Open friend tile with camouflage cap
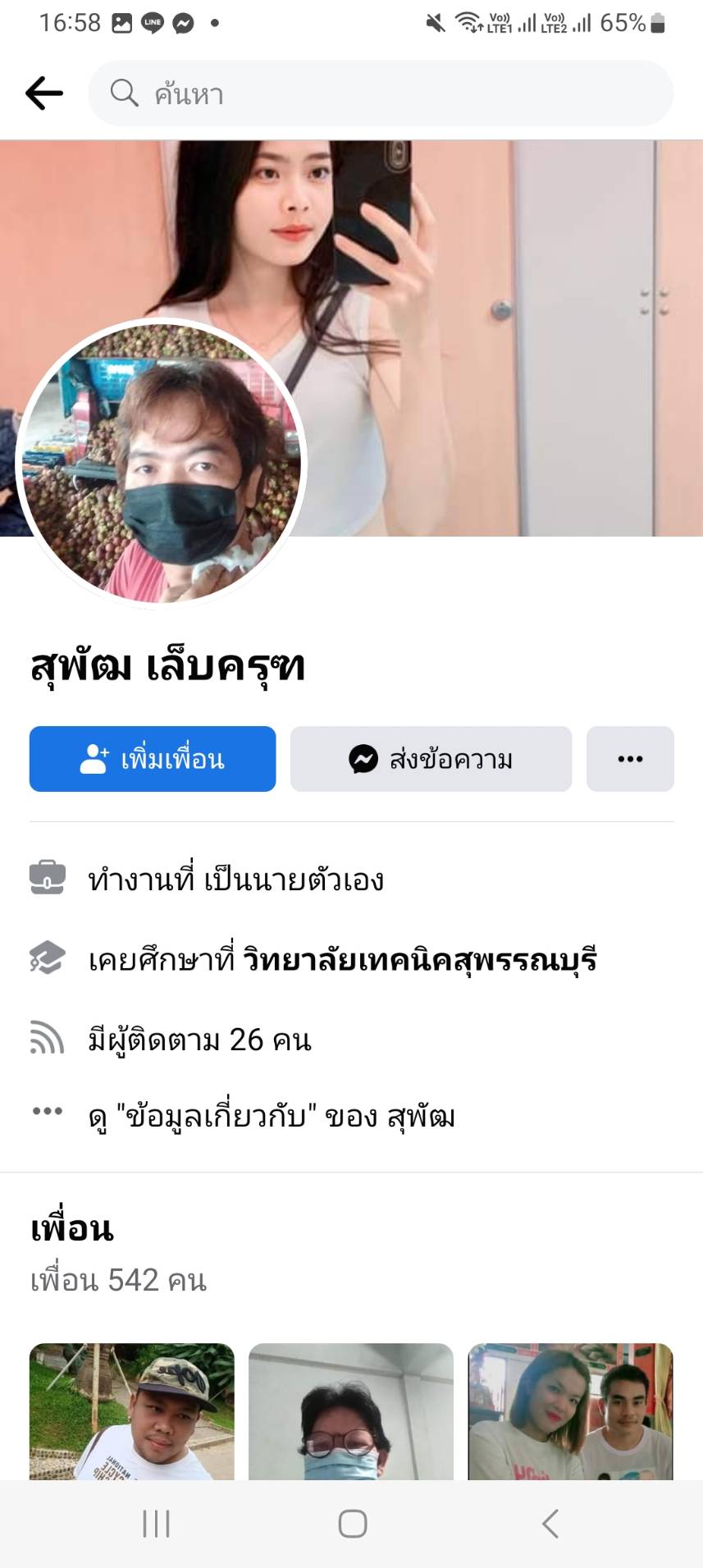The height and width of the screenshot is (1568, 703). coord(132,1413)
